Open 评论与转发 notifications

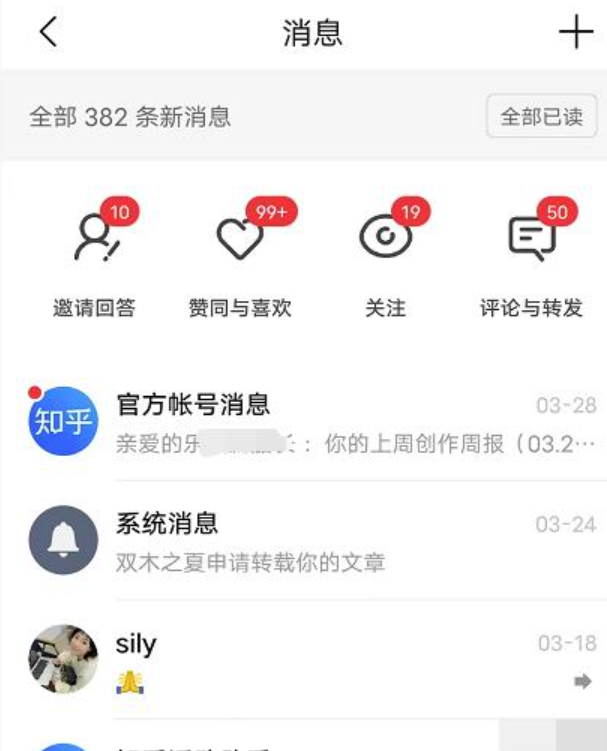click(531, 255)
